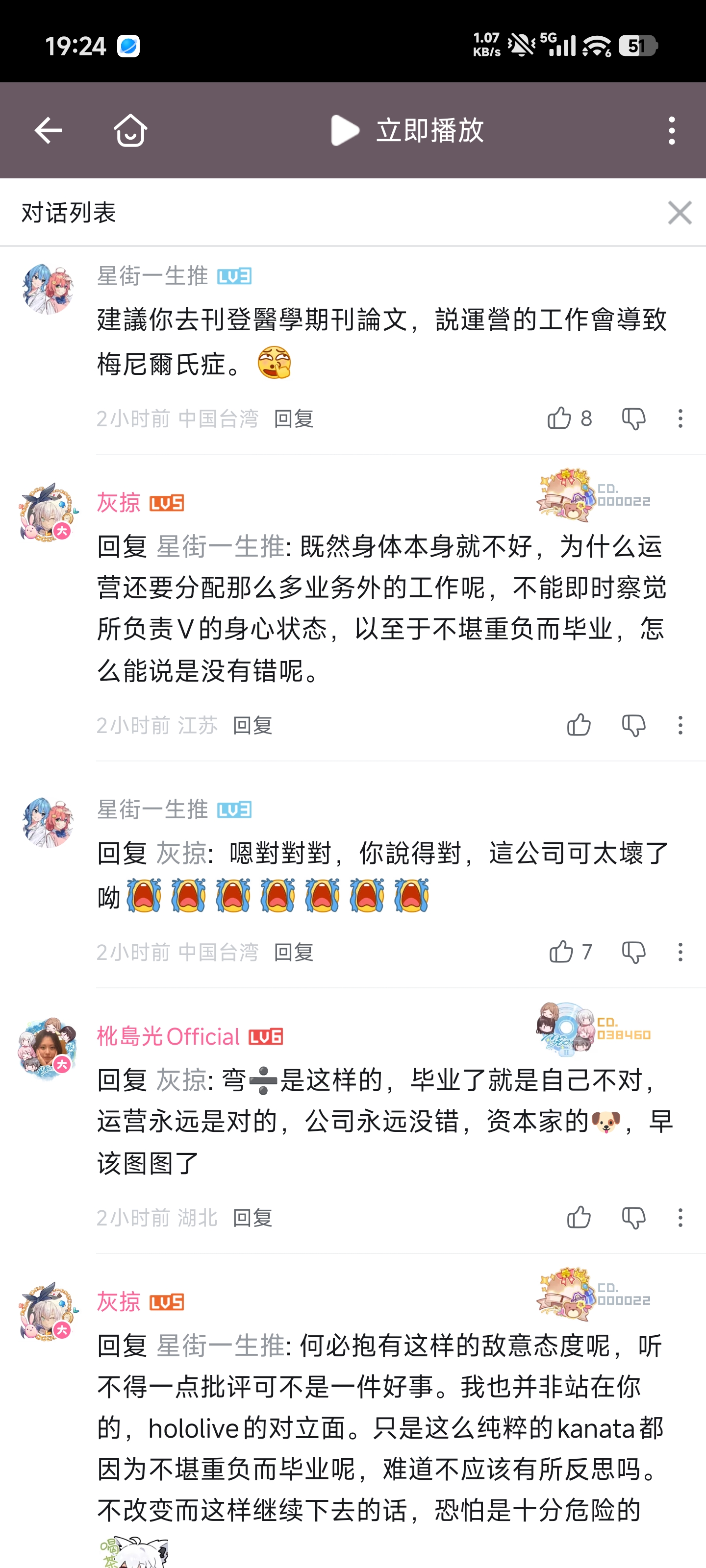Open more options on 桃島光Official's comment
This screenshot has height=1568, width=706.
[x=680, y=1217]
